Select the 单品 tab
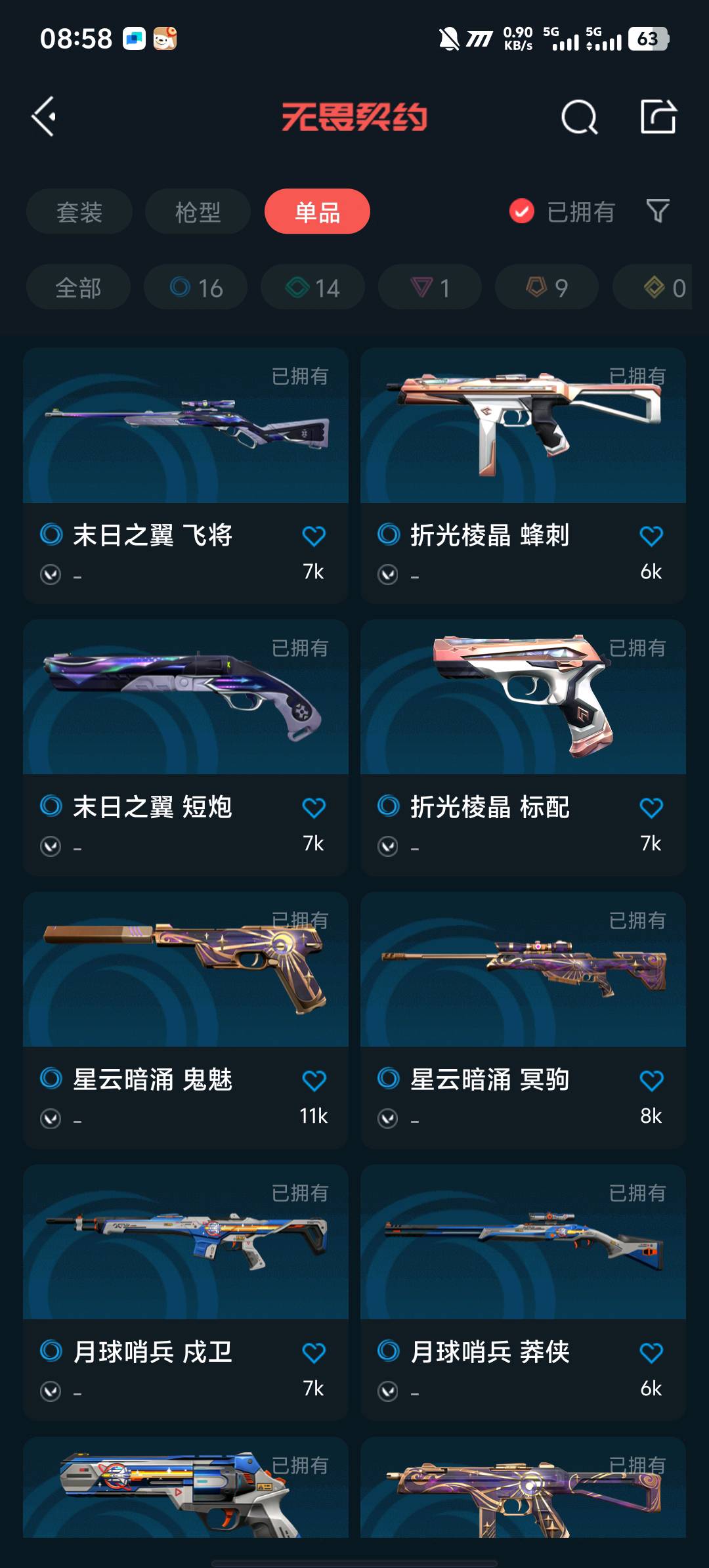Screen dimensions: 709x1568 point(317,211)
